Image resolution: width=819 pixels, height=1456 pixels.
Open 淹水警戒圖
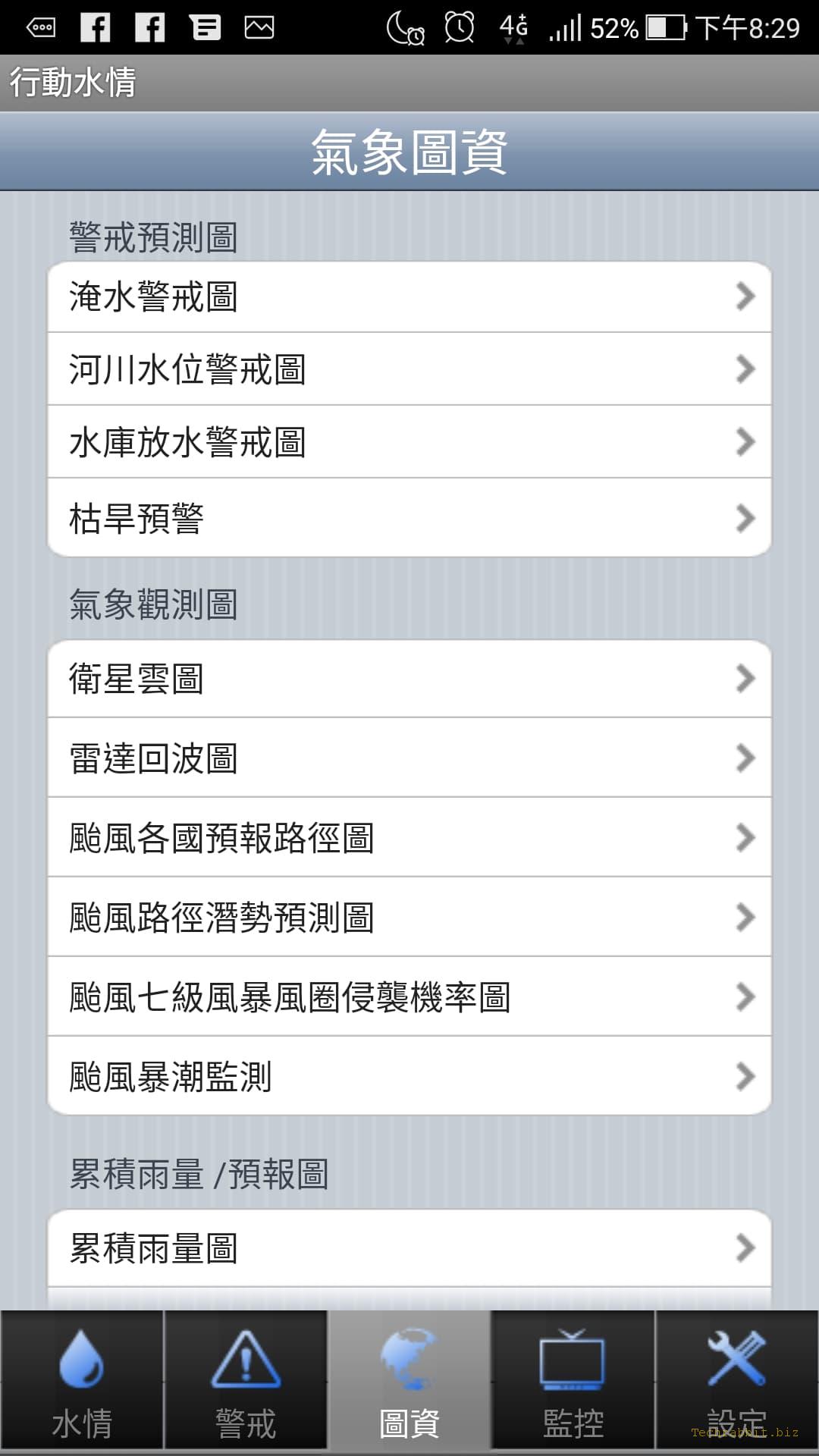[x=409, y=297]
